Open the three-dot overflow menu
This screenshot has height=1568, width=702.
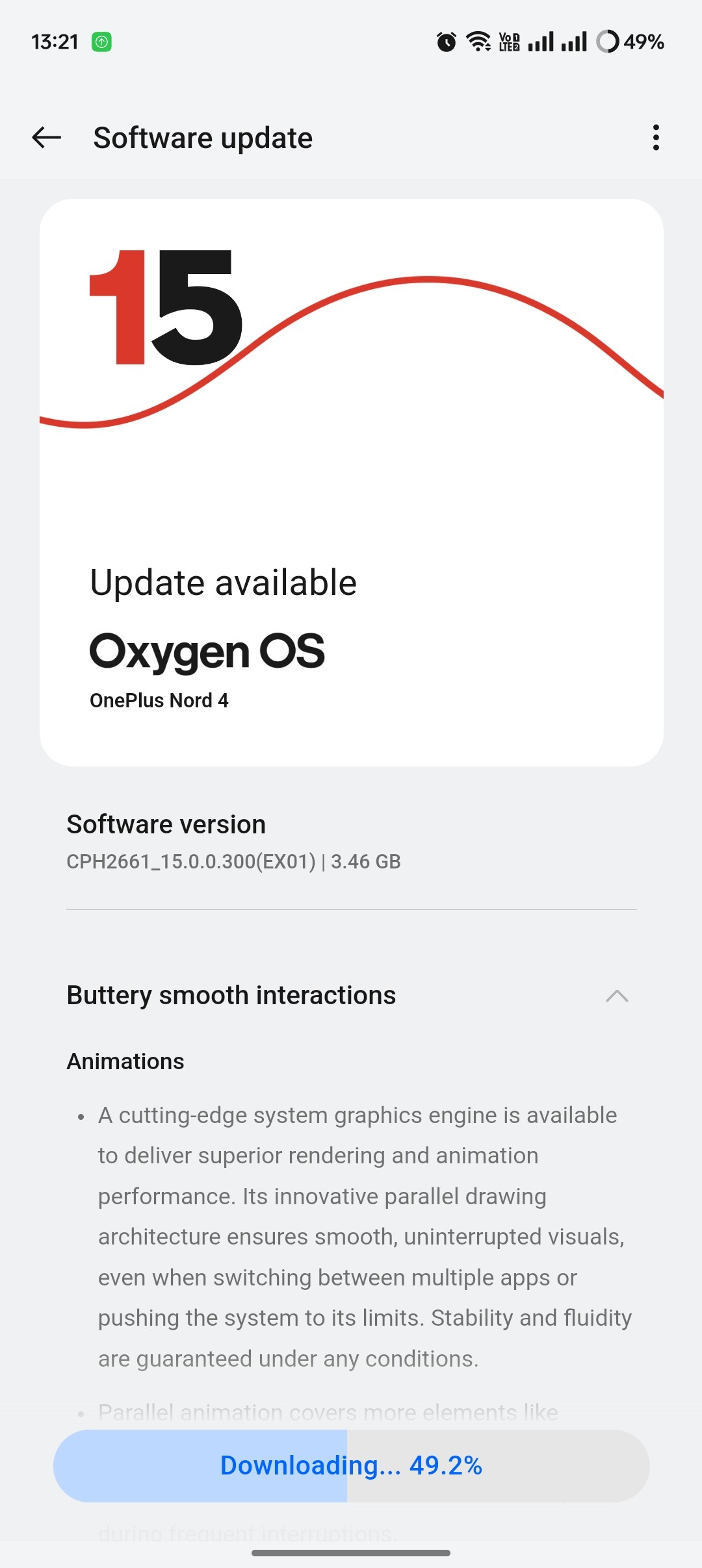click(x=656, y=138)
